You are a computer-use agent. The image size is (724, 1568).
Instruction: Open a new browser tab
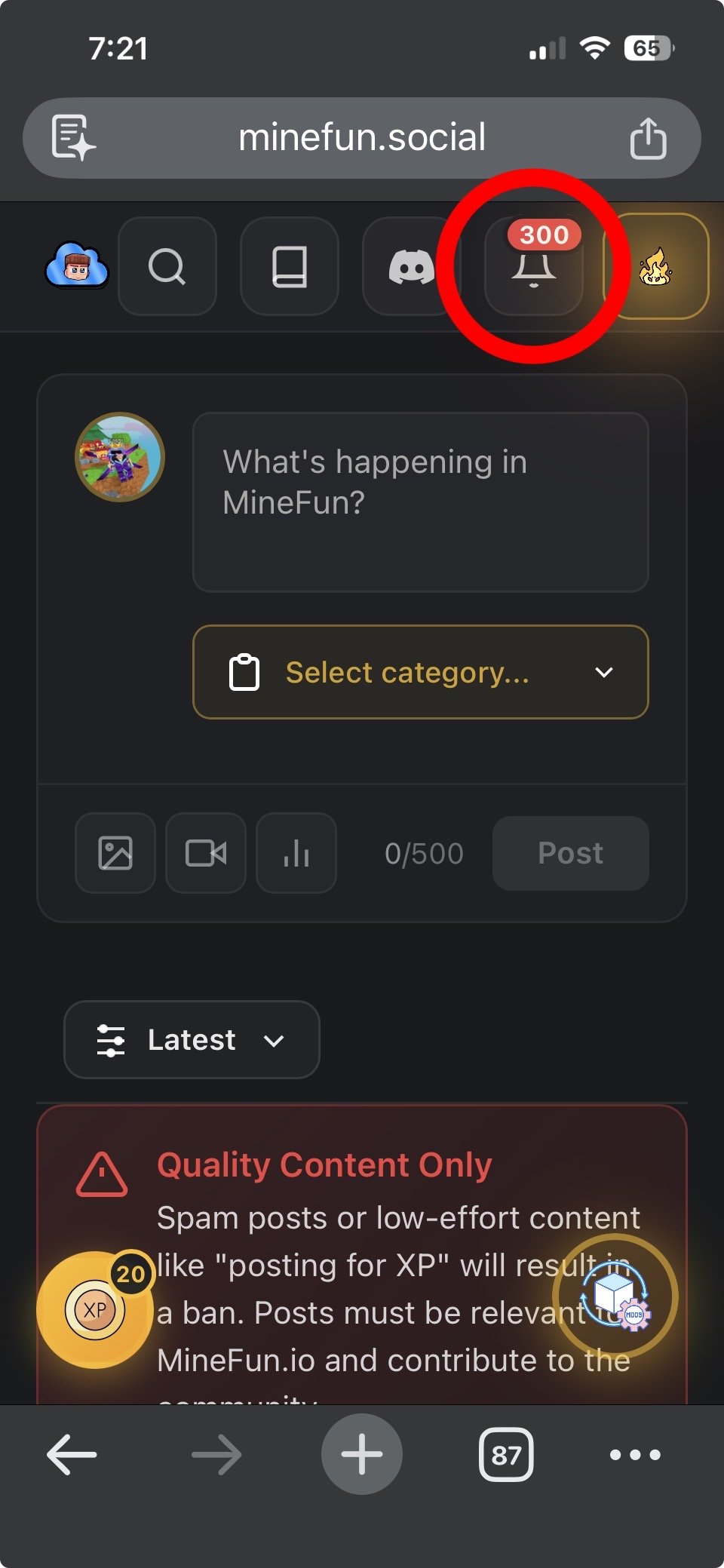coord(362,1454)
